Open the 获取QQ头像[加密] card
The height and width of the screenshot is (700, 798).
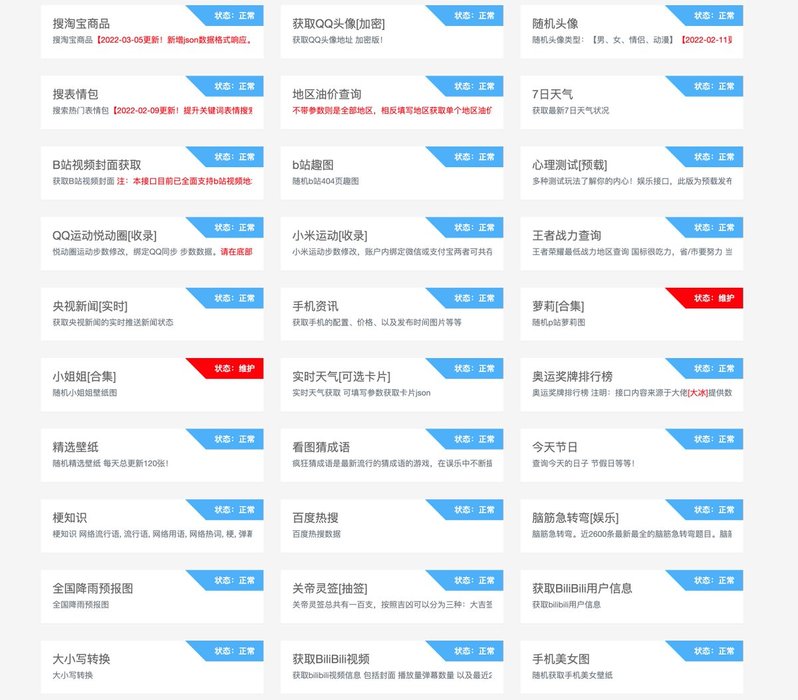(x=339, y=23)
